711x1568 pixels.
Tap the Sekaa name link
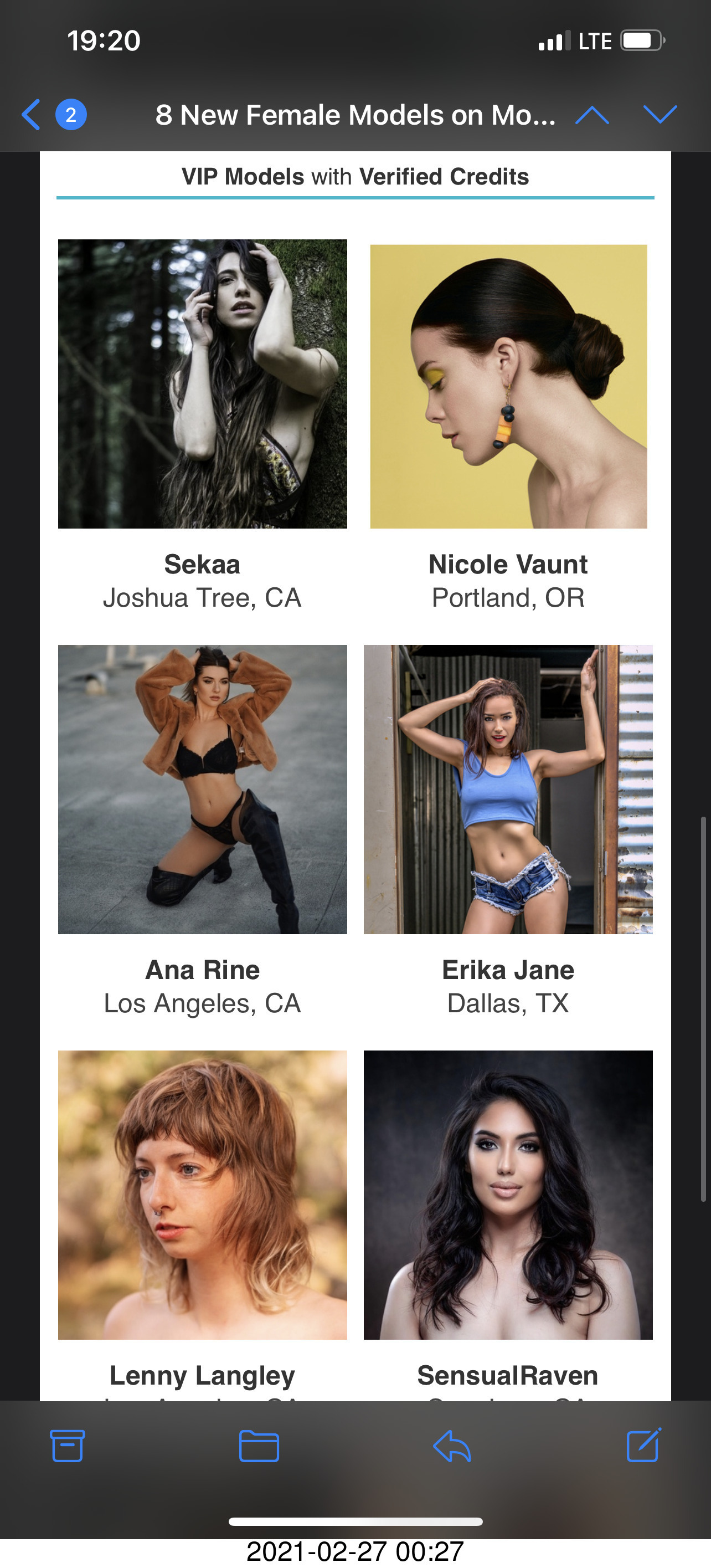pos(203,564)
